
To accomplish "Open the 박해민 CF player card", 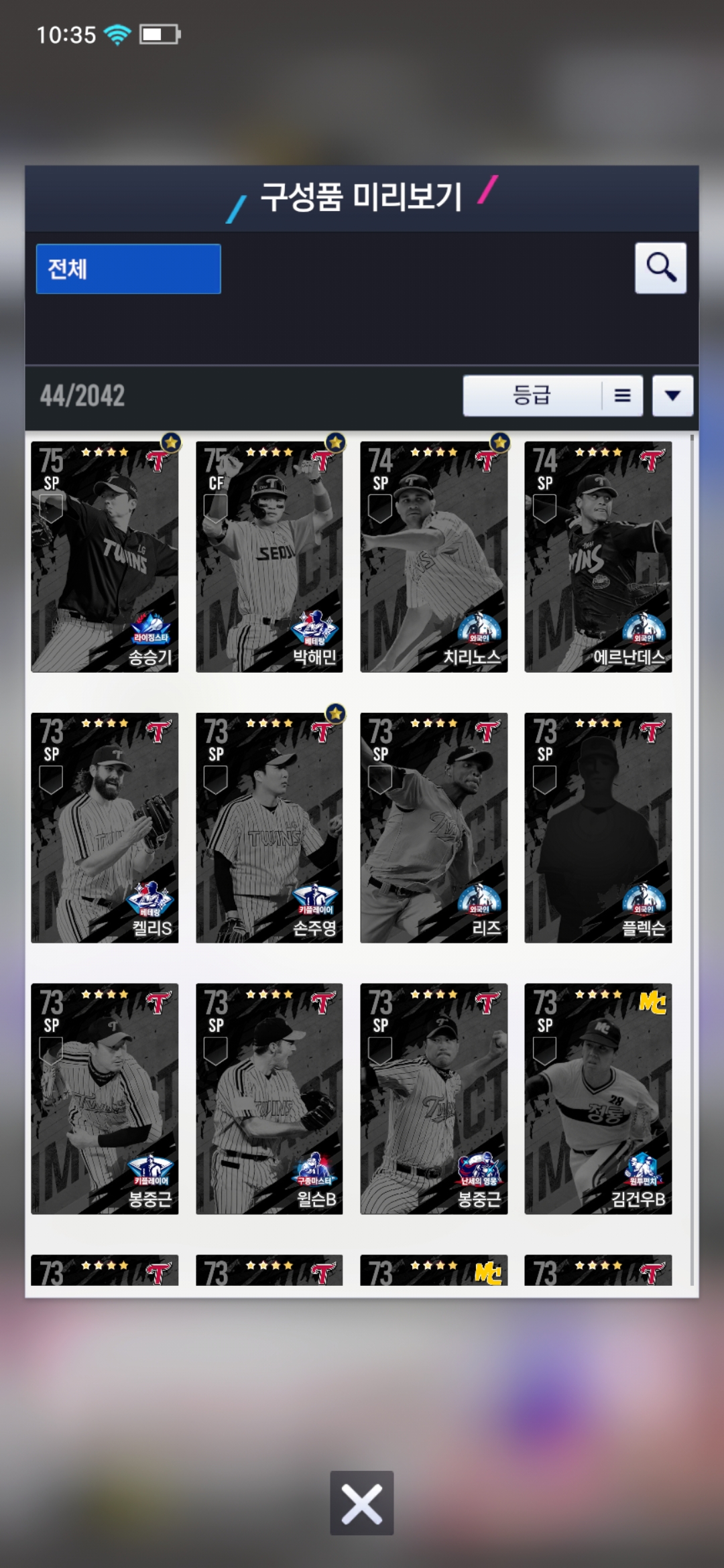I will (269, 556).
